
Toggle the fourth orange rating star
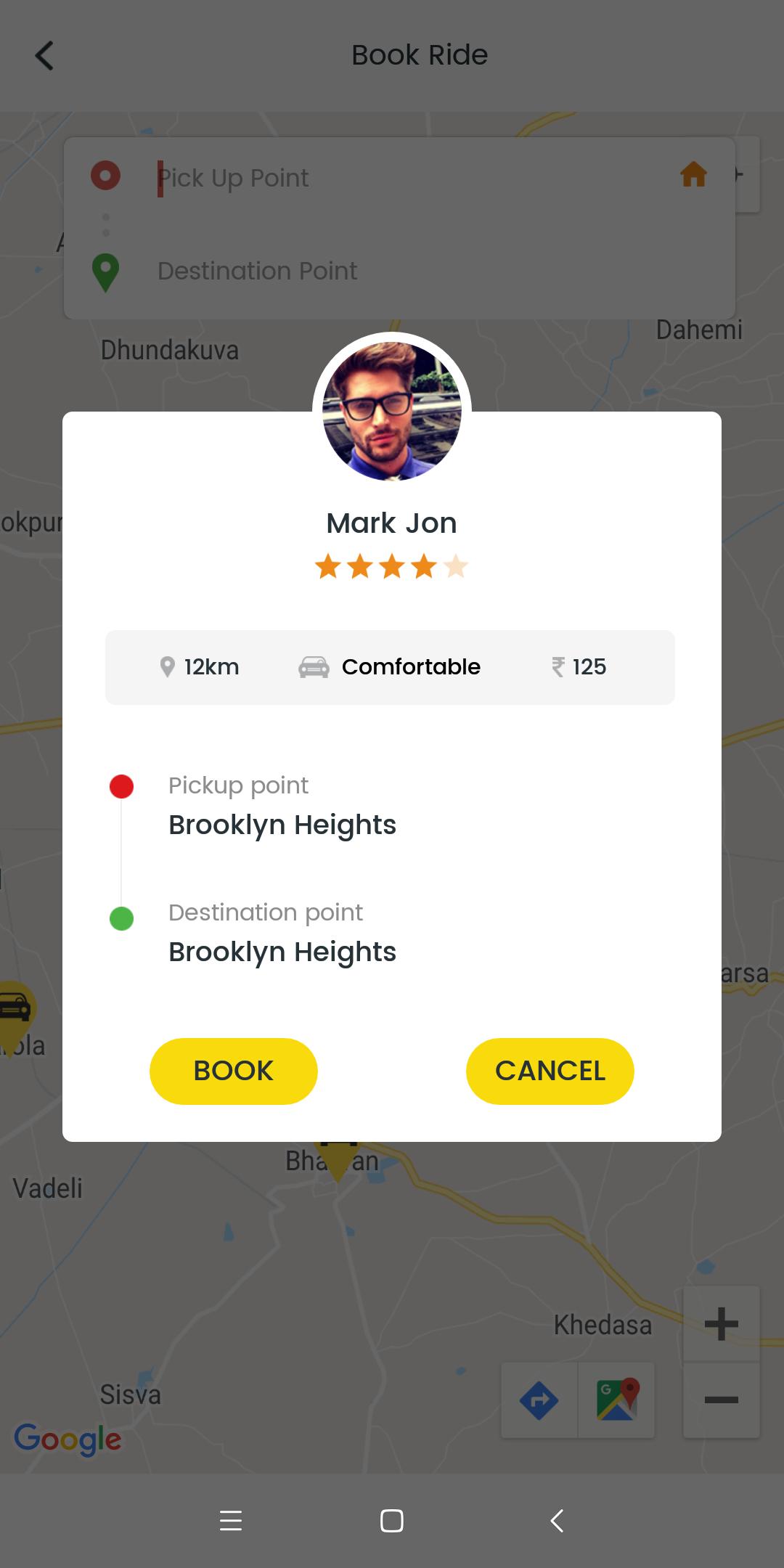(423, 567)
